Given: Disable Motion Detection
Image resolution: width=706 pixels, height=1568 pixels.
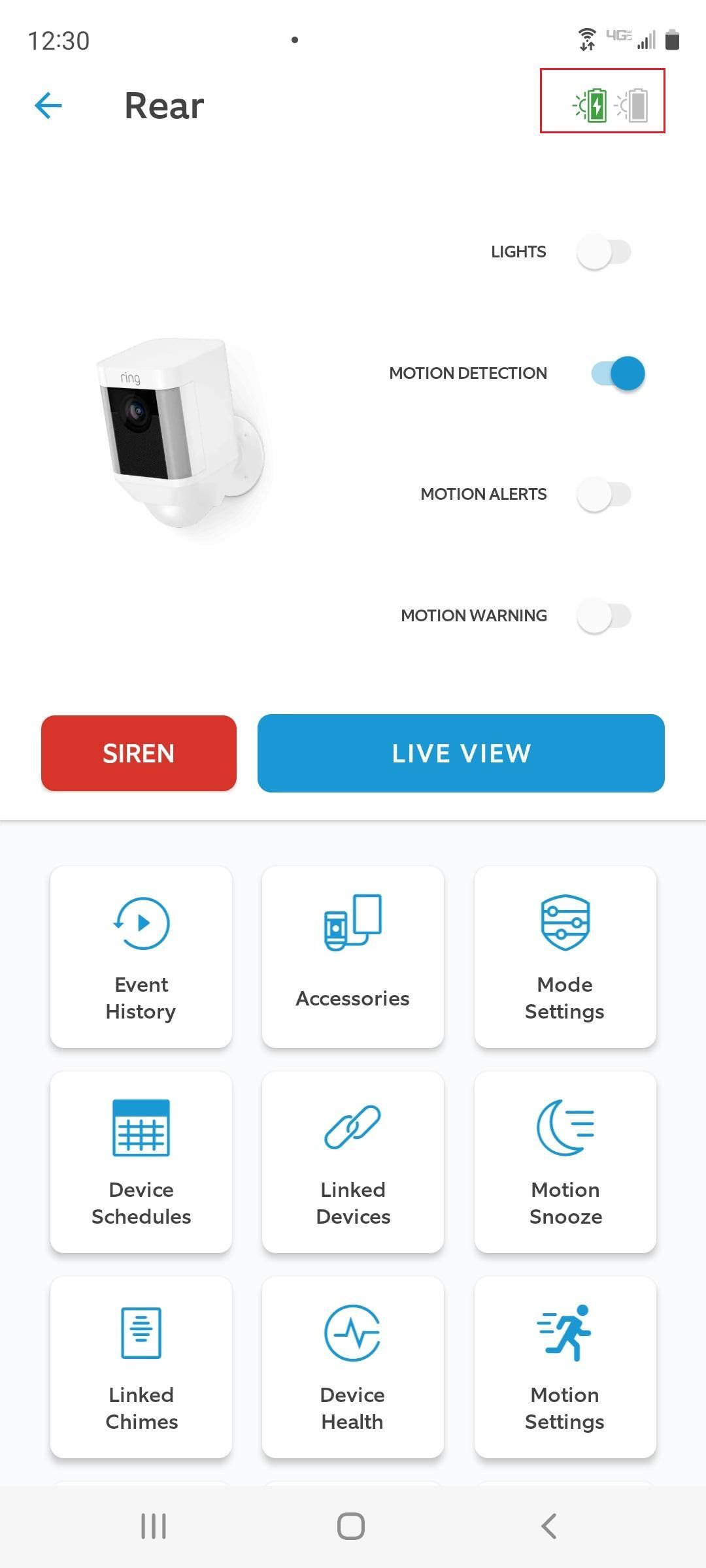Looking at the screenshot, I should tap(618, 373).
